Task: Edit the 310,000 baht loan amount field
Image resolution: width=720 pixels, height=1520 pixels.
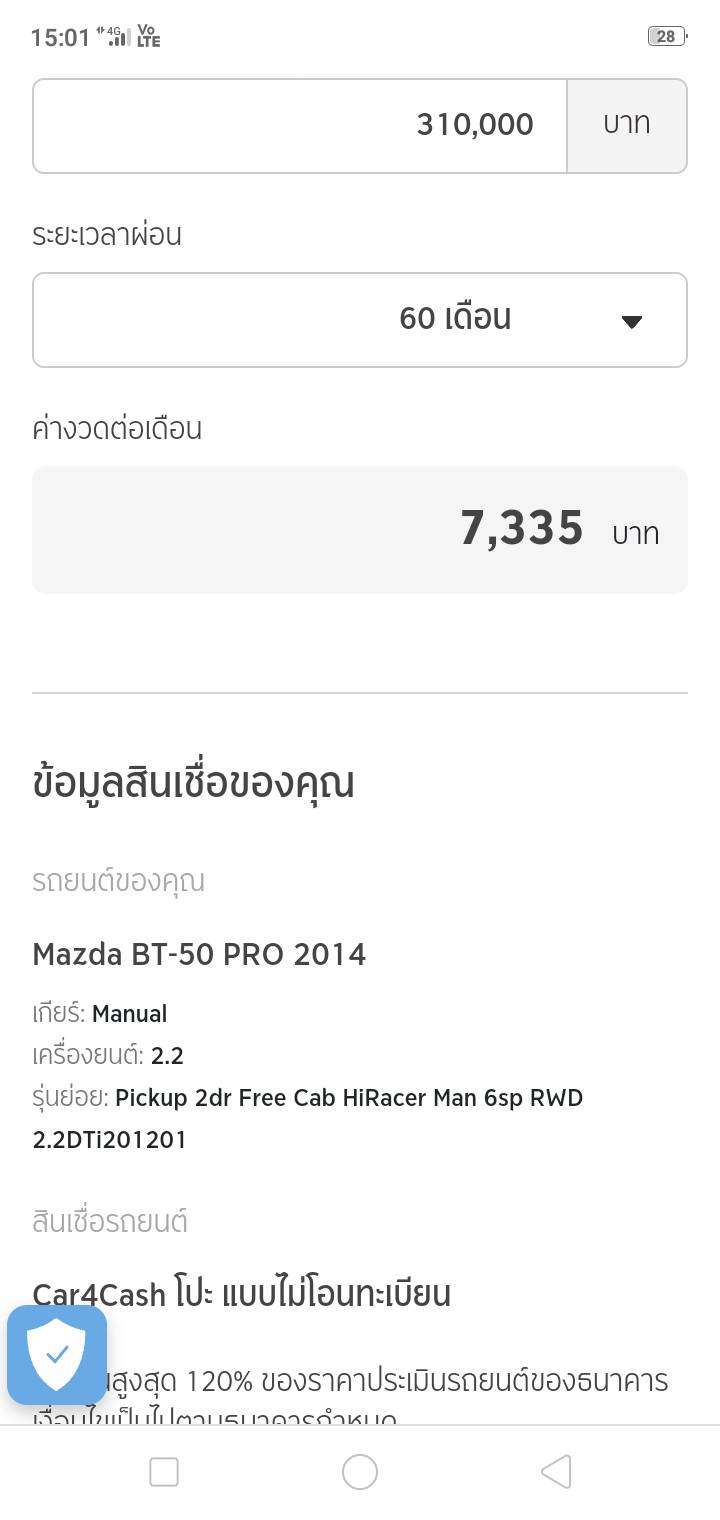Action: tap(300, 125)
